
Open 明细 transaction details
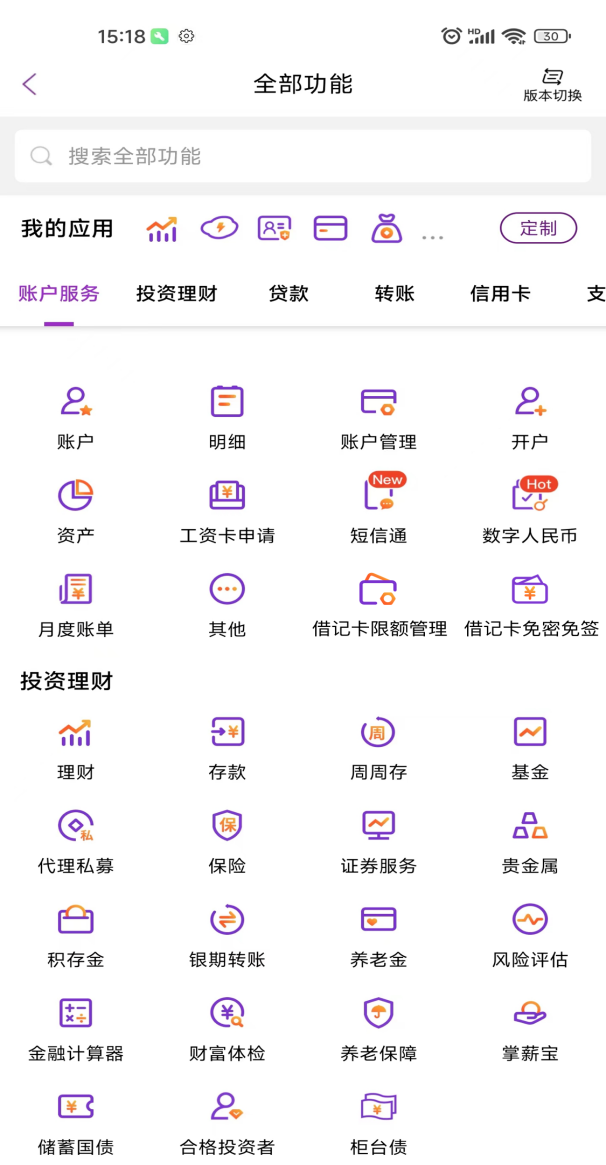coord(227,417)
